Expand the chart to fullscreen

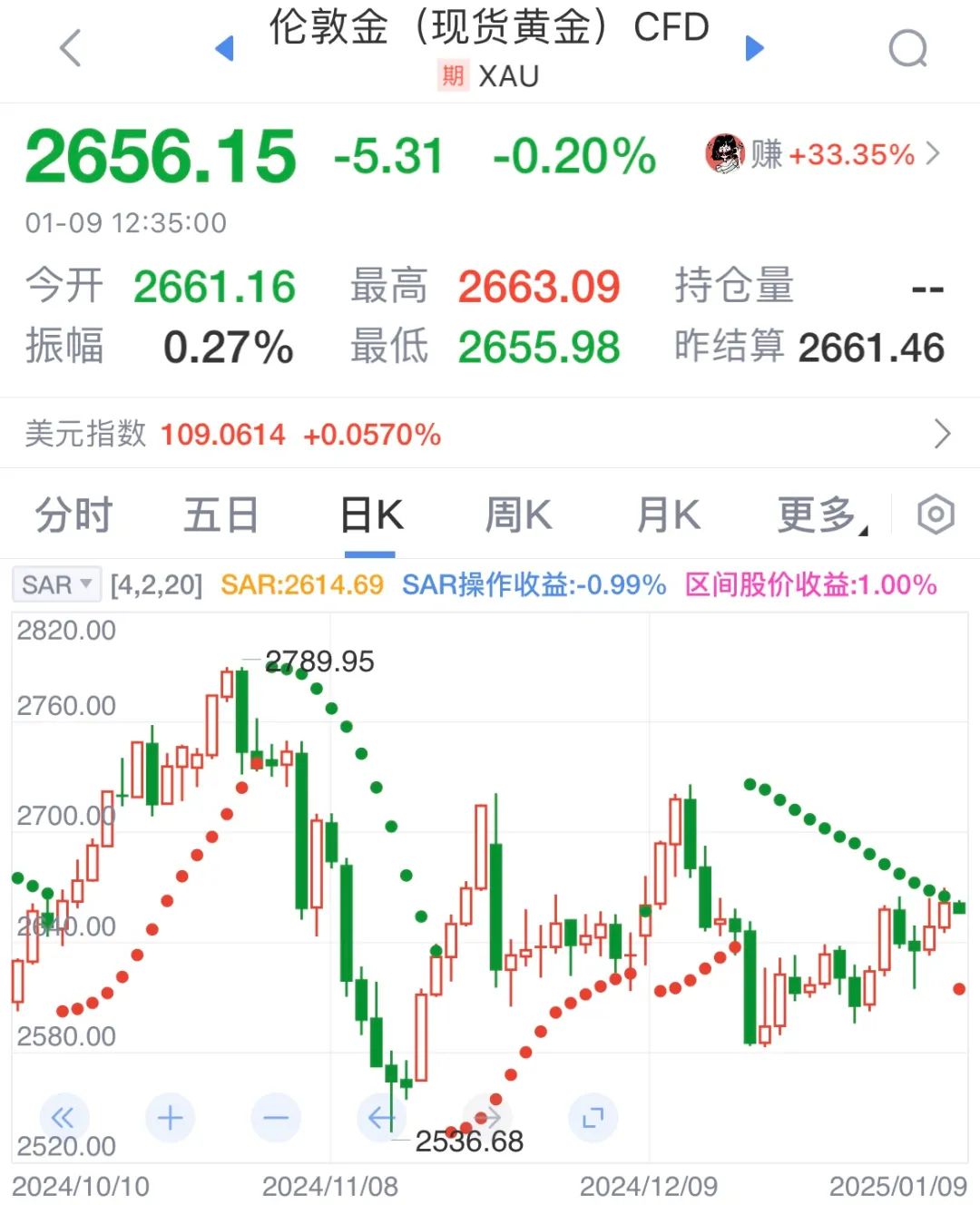coord(593,1118)
